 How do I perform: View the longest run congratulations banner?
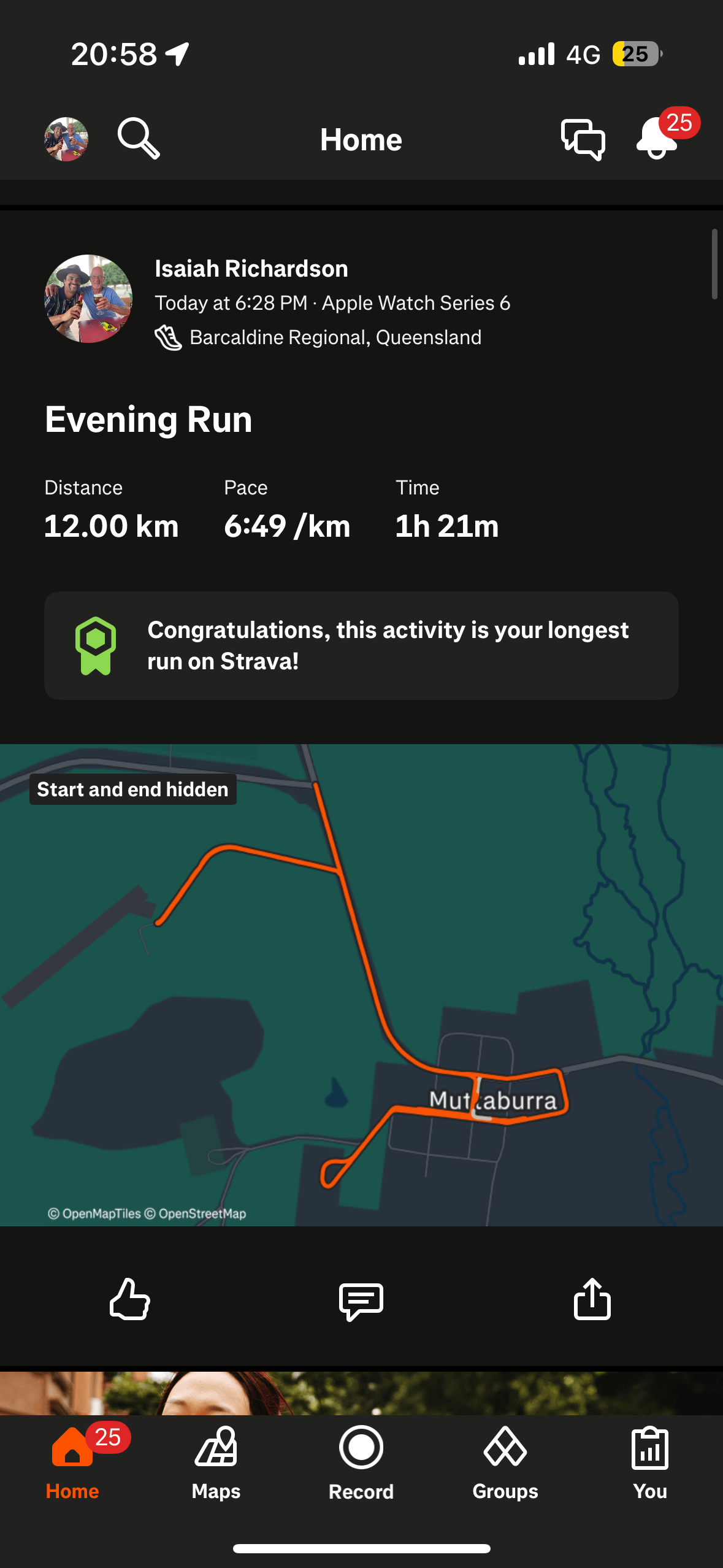361,645
